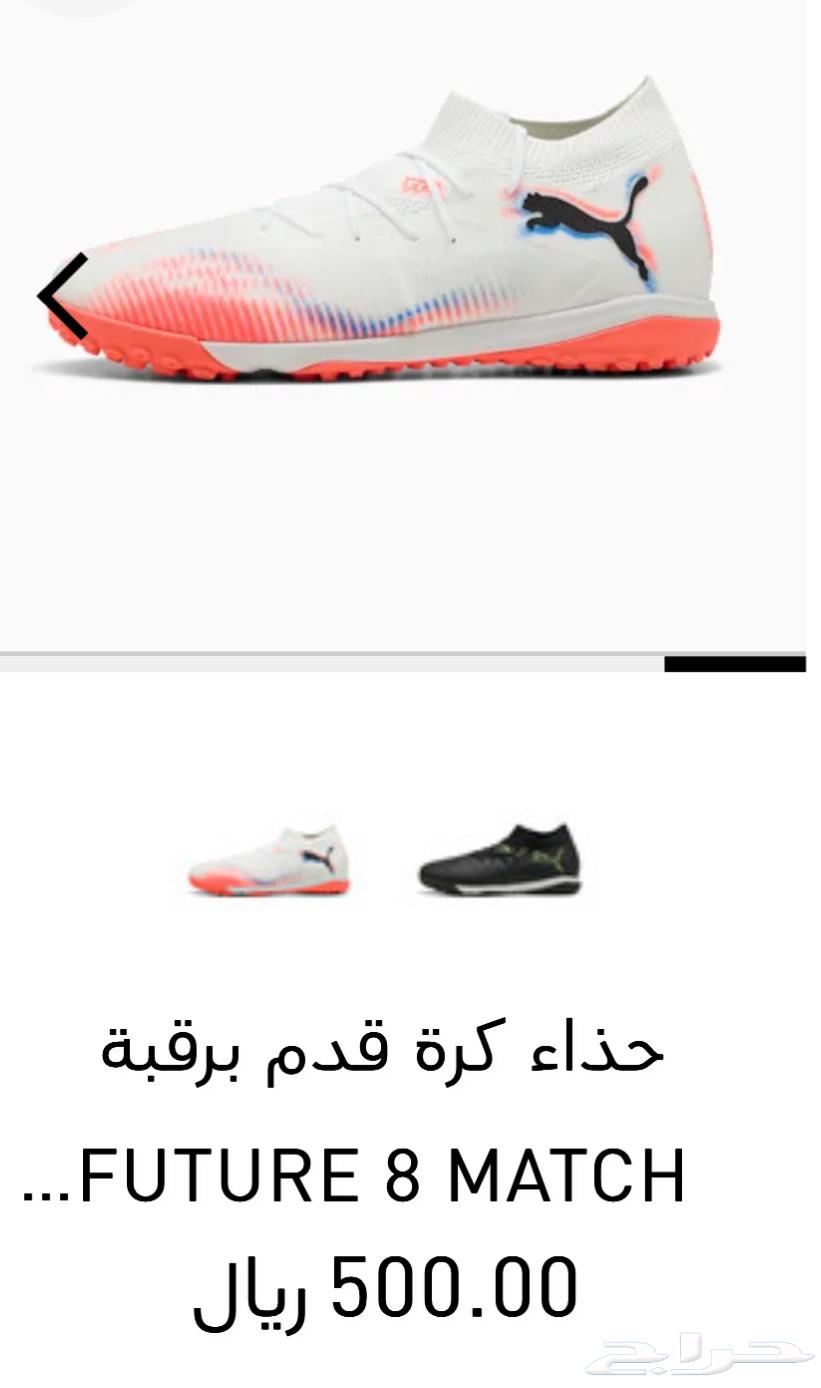Select the black shoe color

pyautogui.click(x=499, y=860)
